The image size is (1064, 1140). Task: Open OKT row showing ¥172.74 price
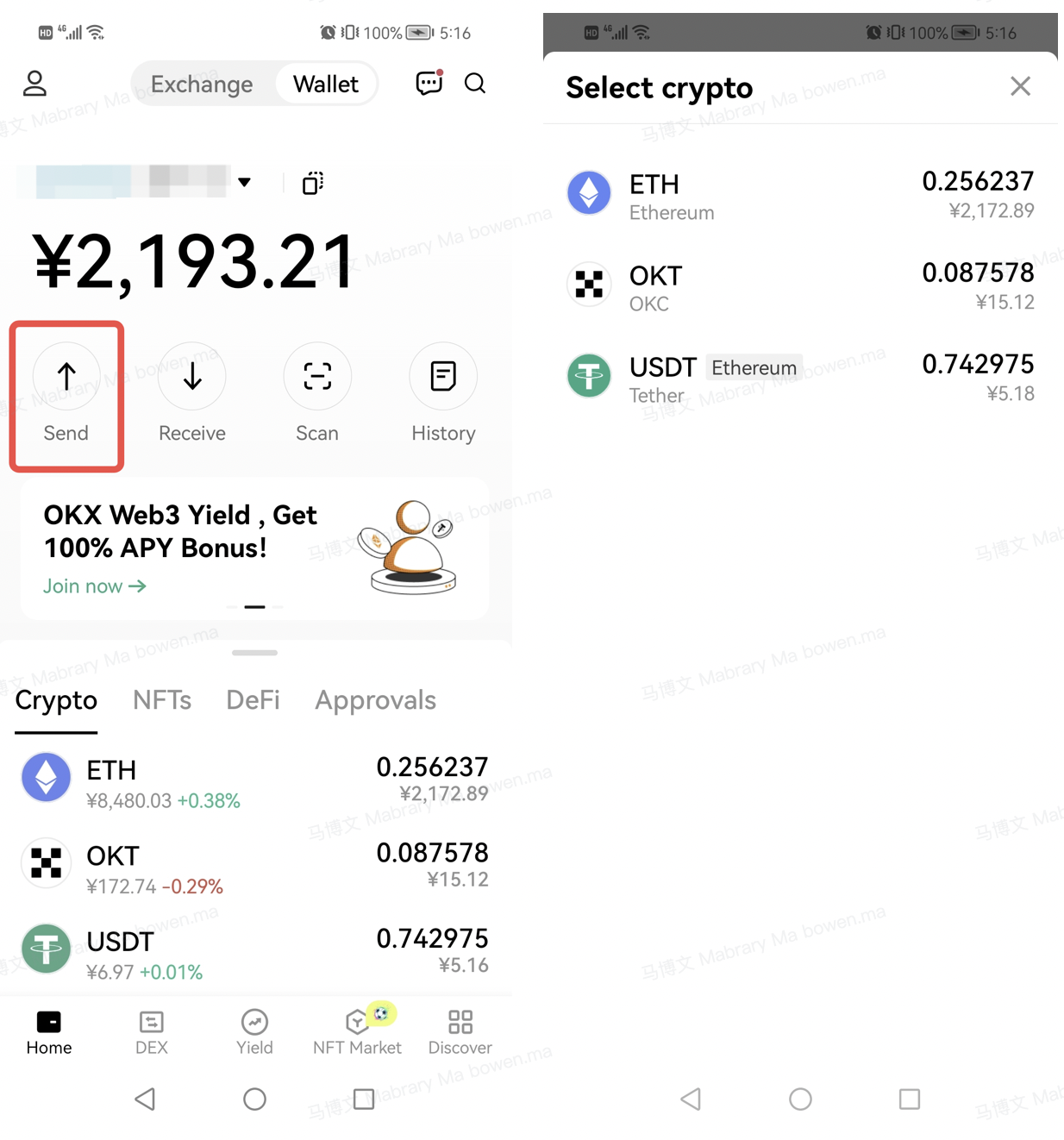pyautogui.click(x=254, y=867)
